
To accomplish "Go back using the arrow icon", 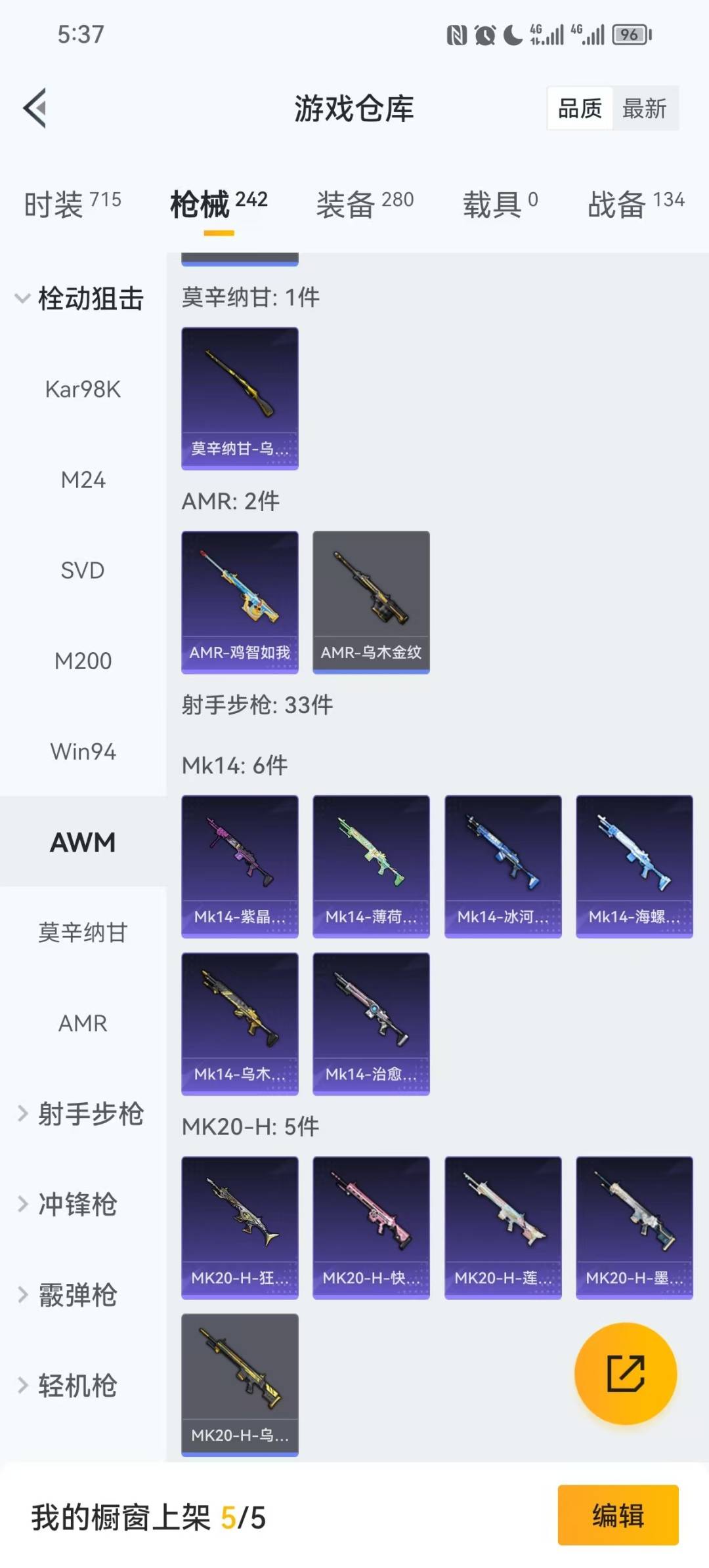I will (x=35, y=108).
